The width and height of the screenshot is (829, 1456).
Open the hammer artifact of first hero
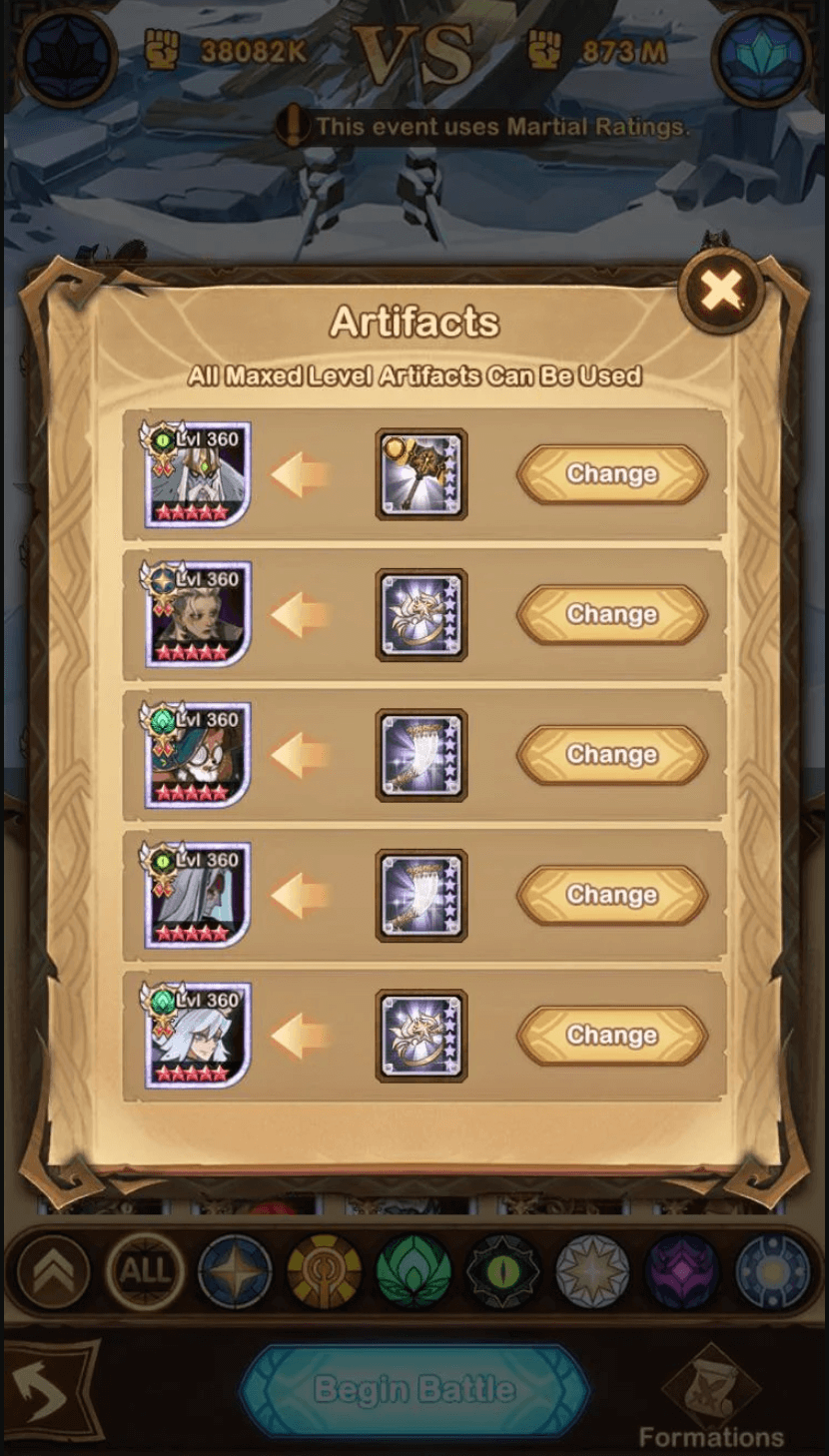420,474
